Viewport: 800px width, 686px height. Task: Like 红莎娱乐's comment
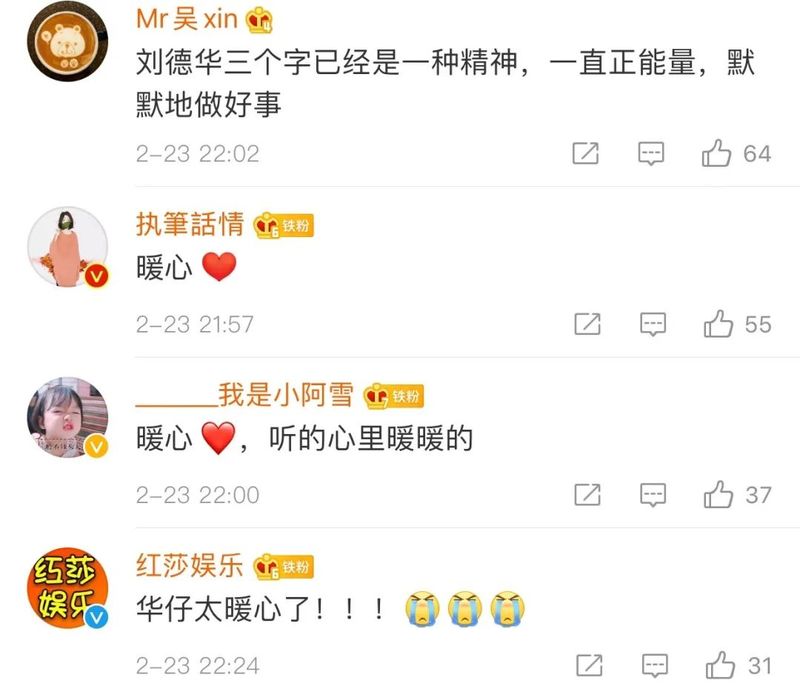[719, 665]
